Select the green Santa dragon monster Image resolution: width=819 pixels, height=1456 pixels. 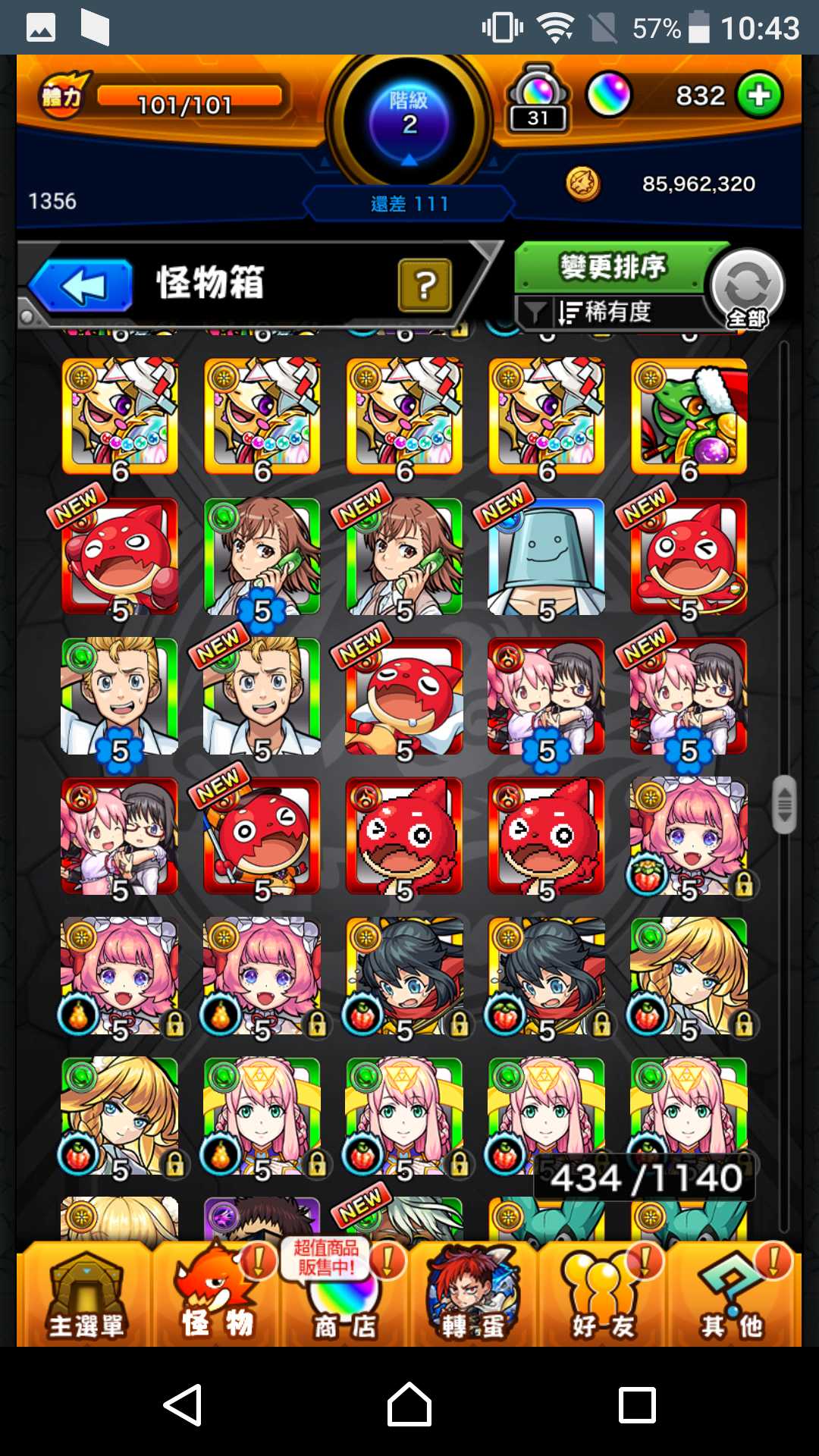point(689,416)
